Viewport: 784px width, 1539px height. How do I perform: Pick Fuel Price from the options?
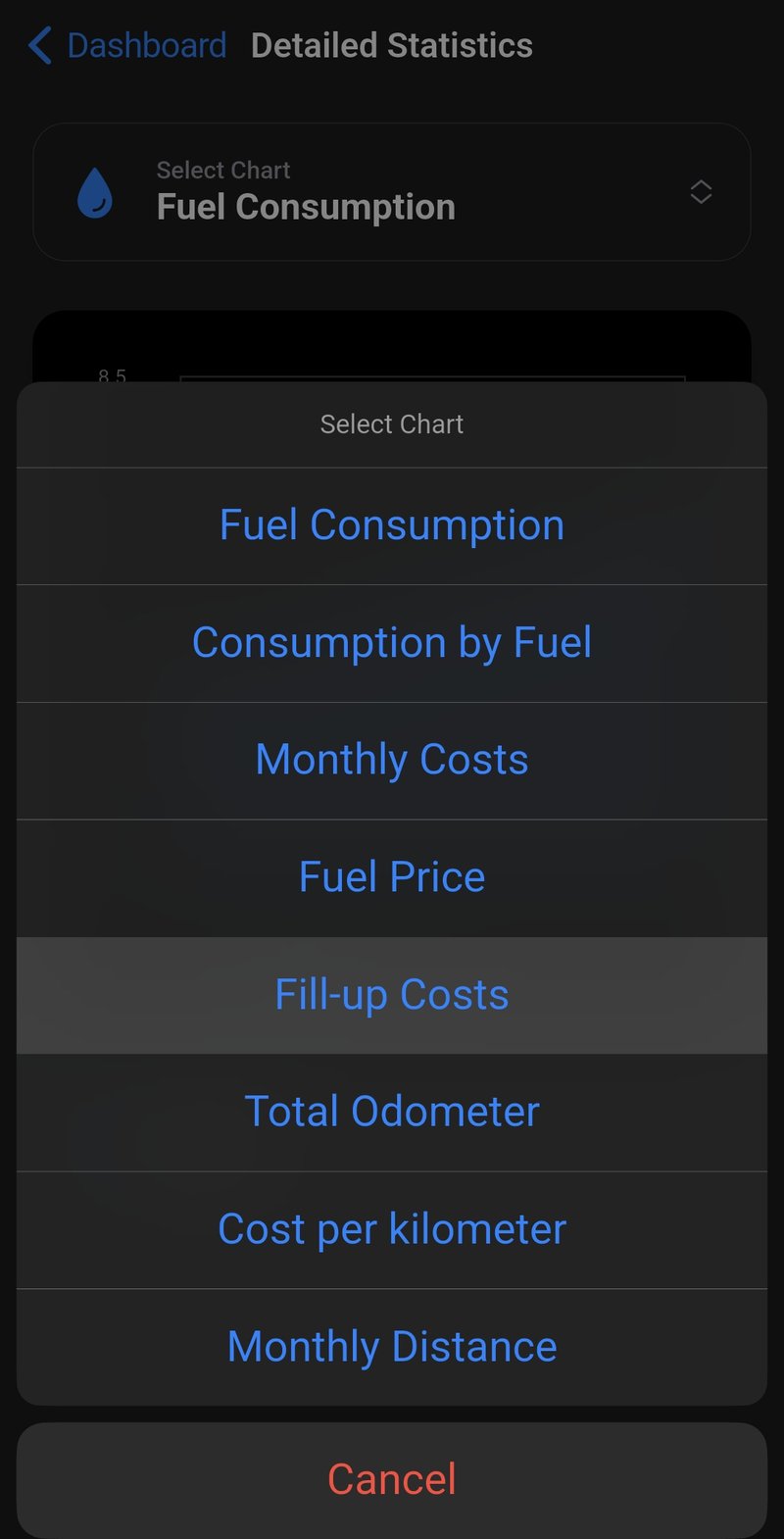(x=392, y=876)
